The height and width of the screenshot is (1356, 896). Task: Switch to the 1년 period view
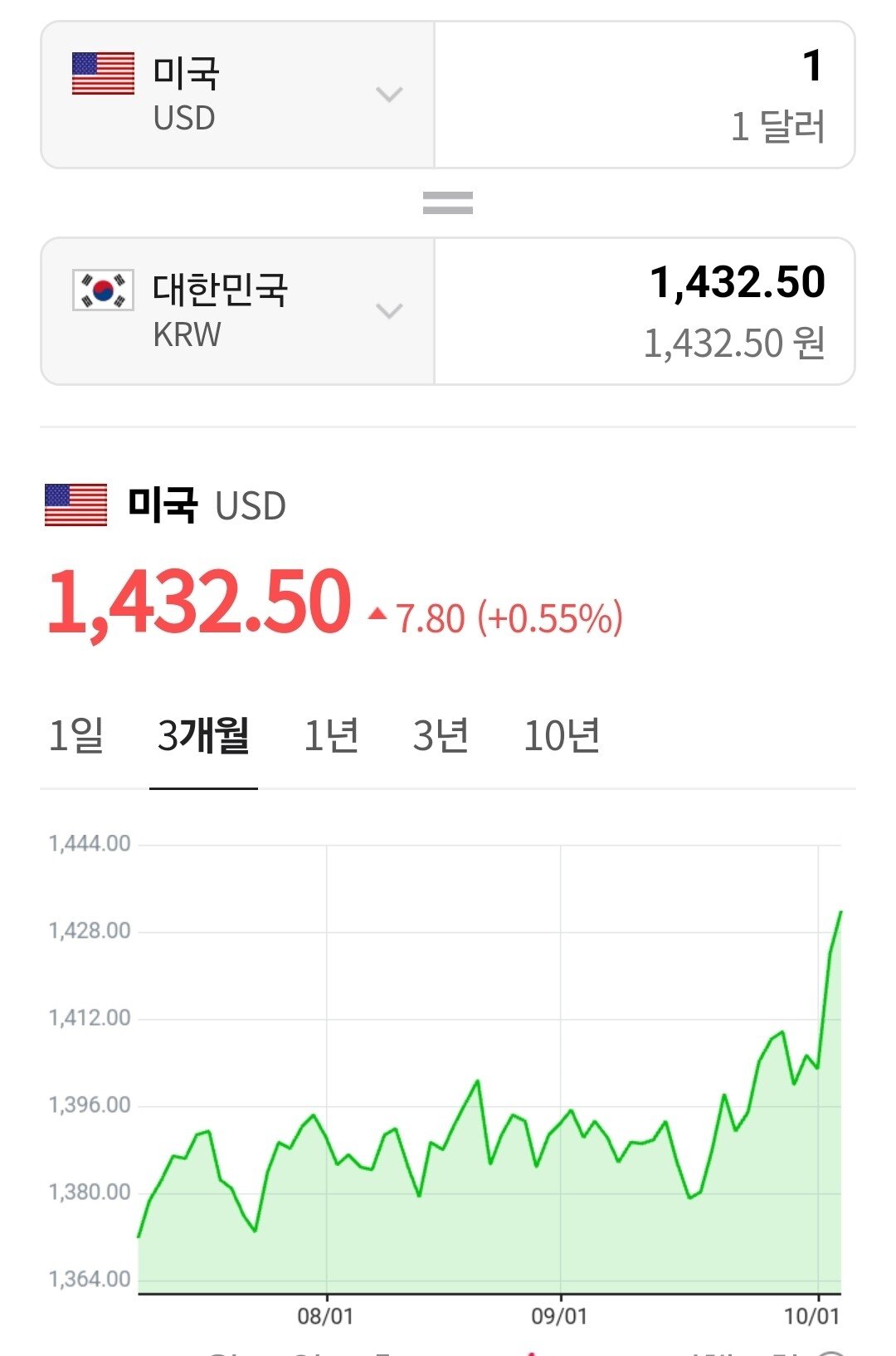tap(333, 735)
